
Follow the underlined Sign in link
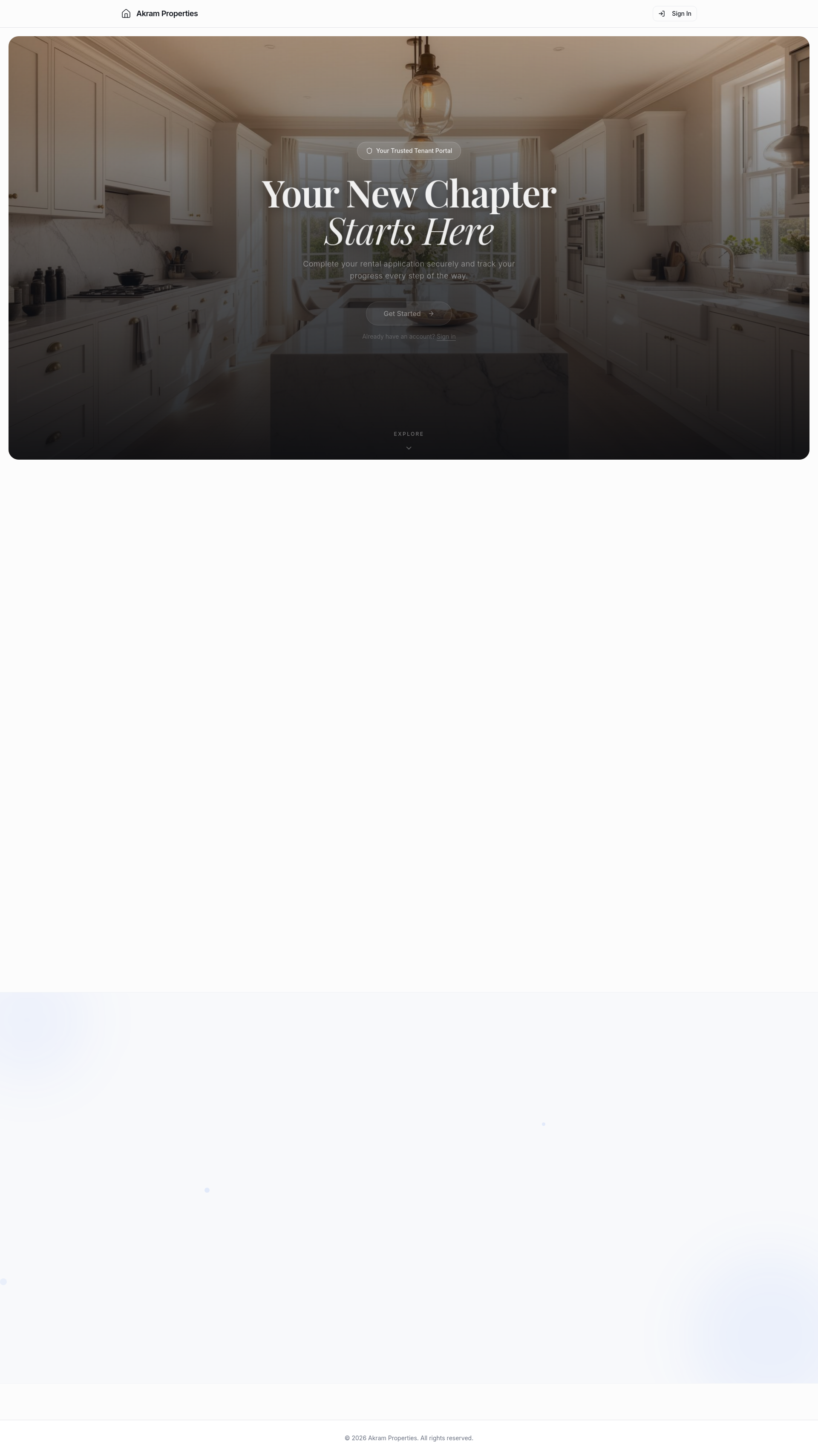pos(446,337)
